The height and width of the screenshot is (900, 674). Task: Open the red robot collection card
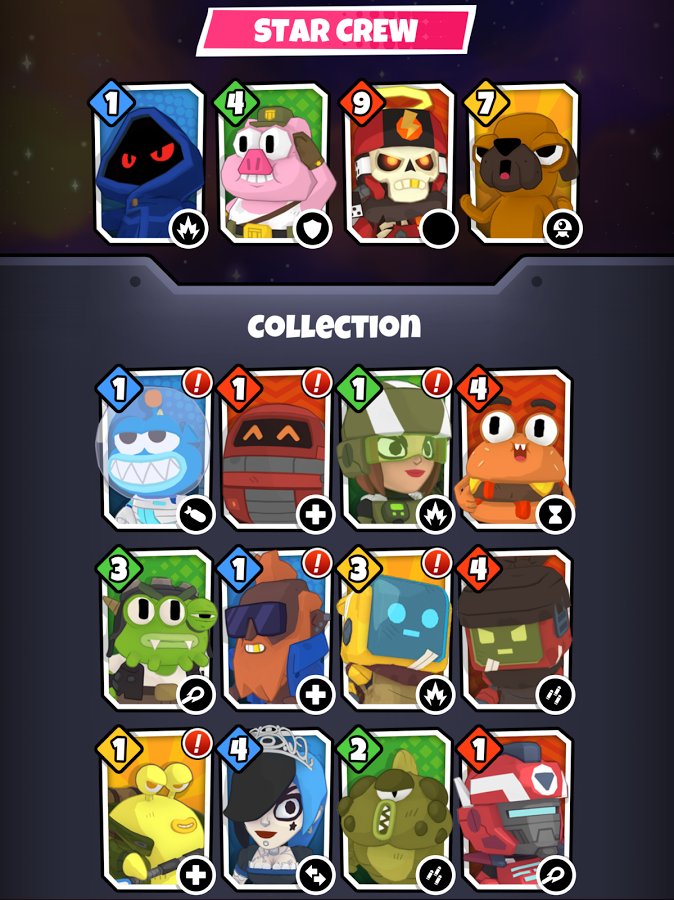tap(276, 452)
